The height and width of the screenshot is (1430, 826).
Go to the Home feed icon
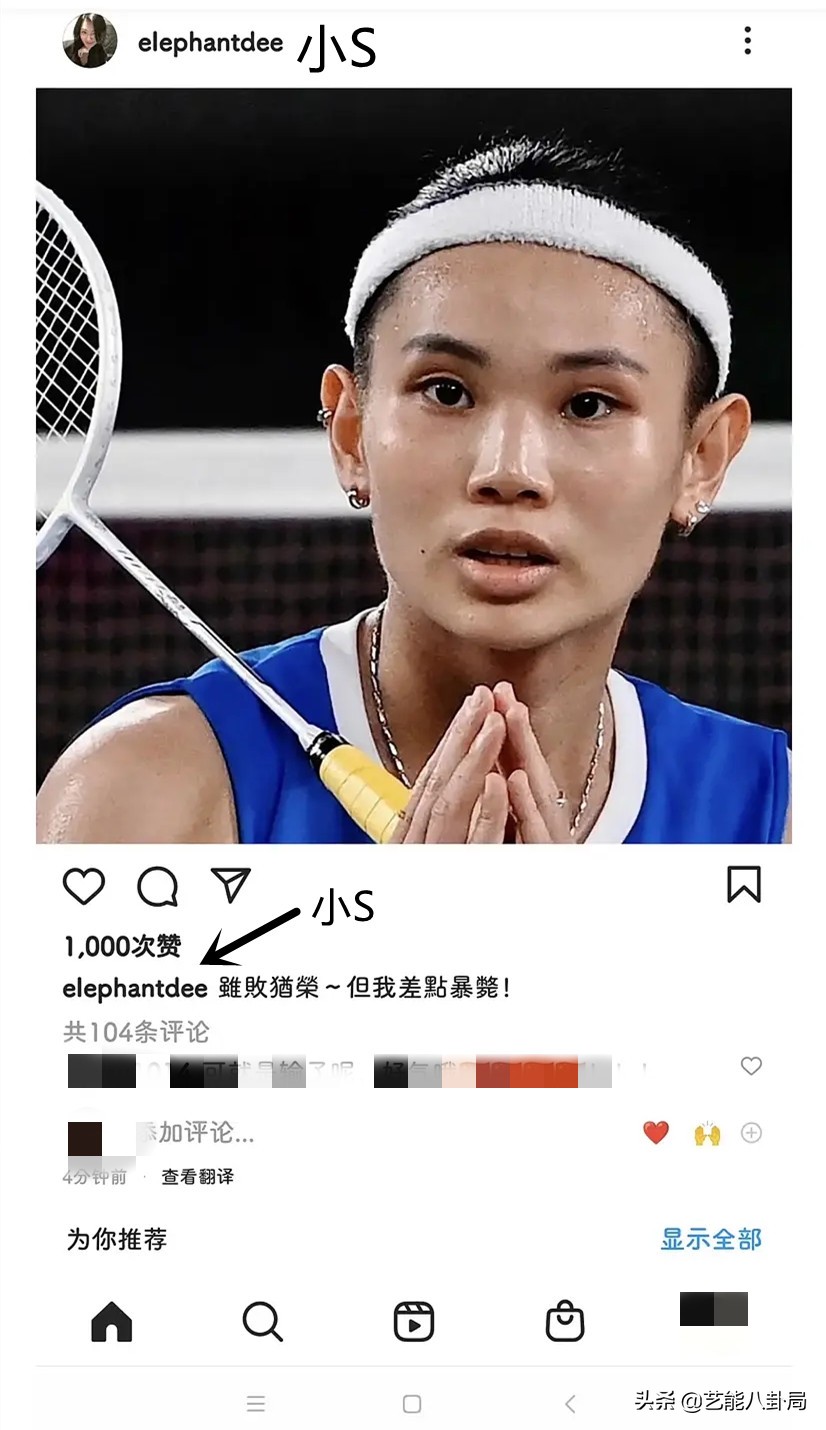[113, 1322]
